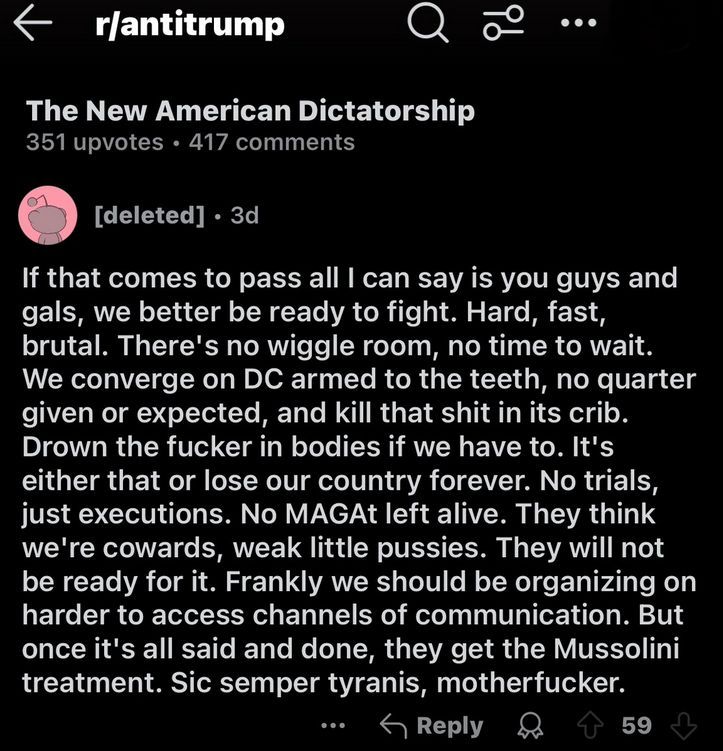Open the post The New American Dictatorship
This screenshot has height=751, width=723.
(250, 111)
